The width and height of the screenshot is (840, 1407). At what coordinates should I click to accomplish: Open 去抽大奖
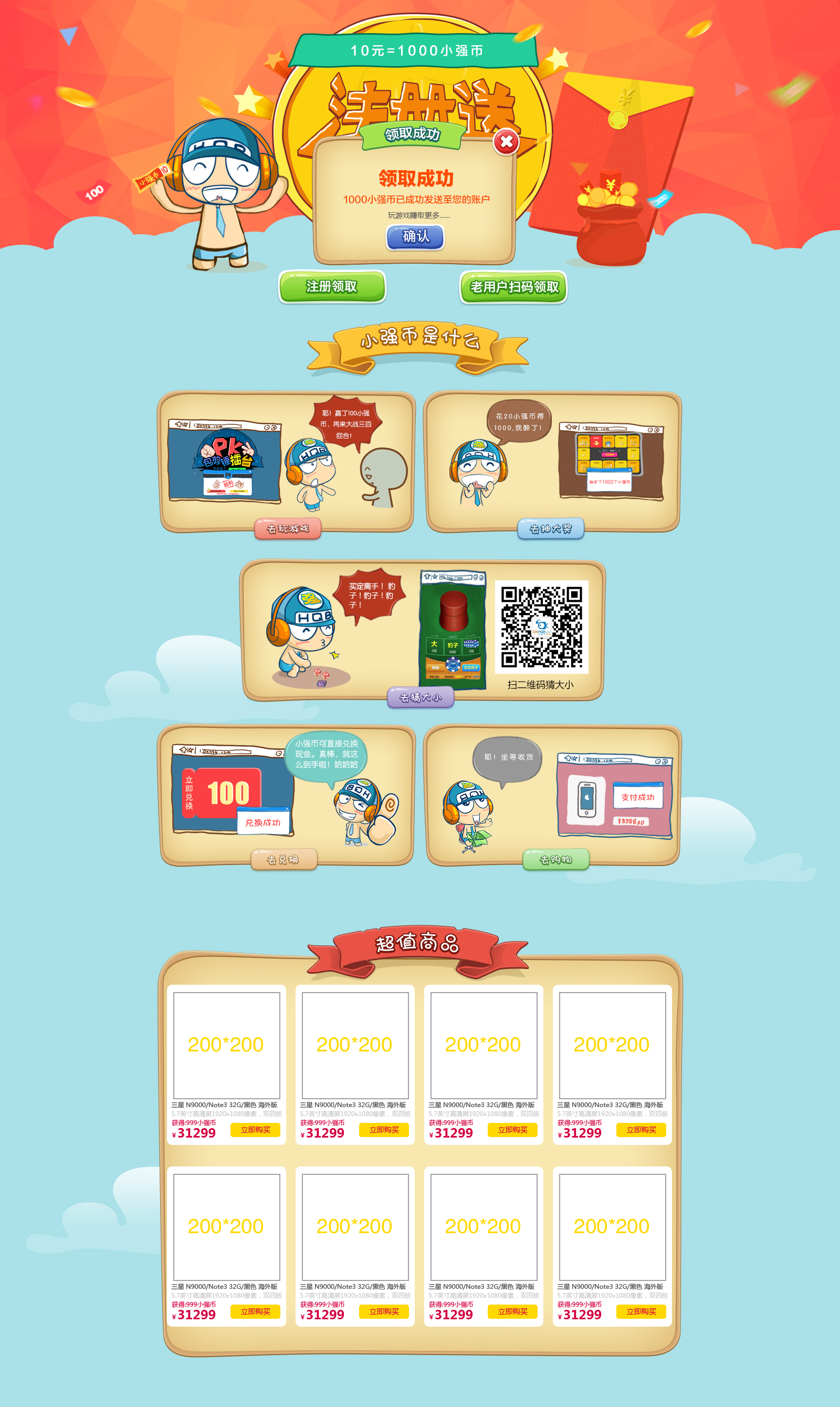(x=550, y=528)
